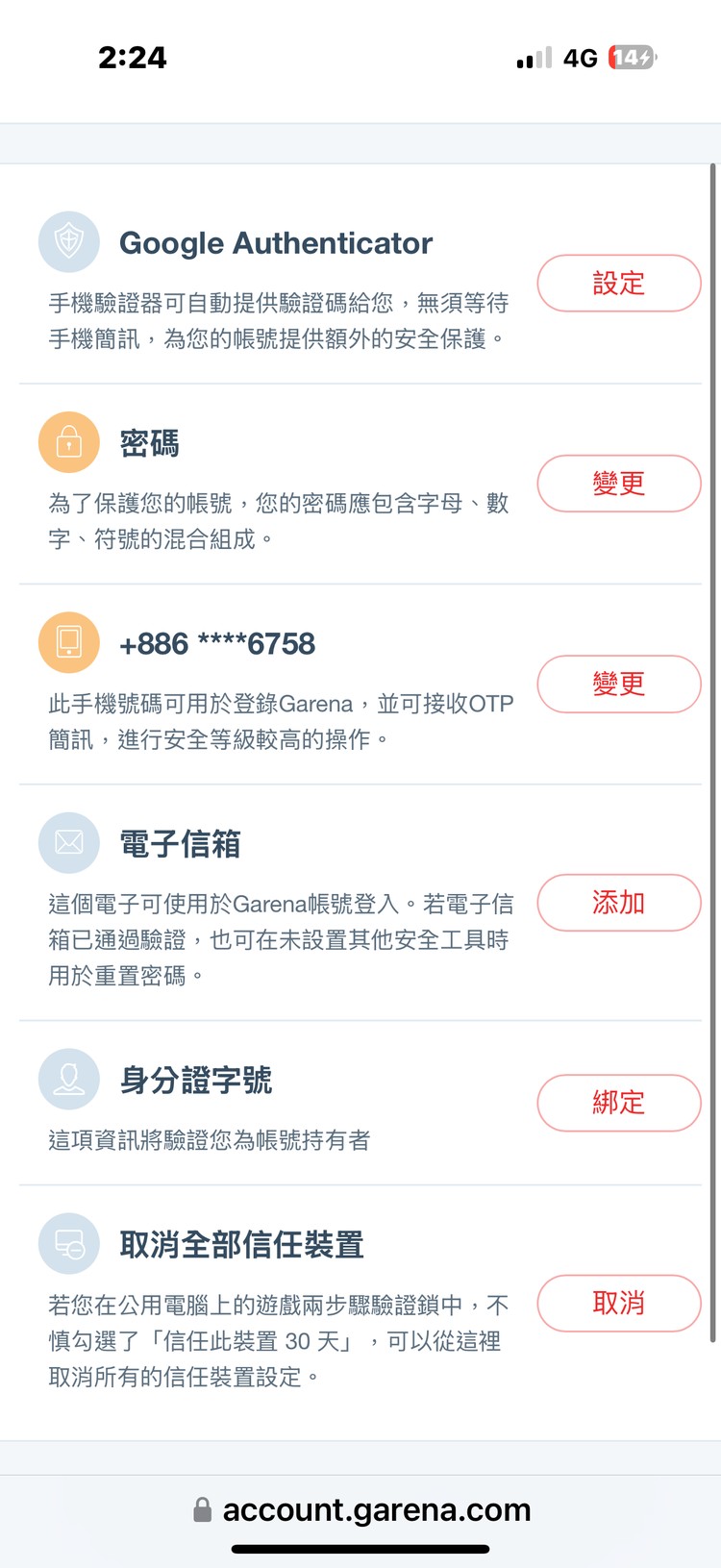Click 取消 to revoke all trusted devices

618,1303
